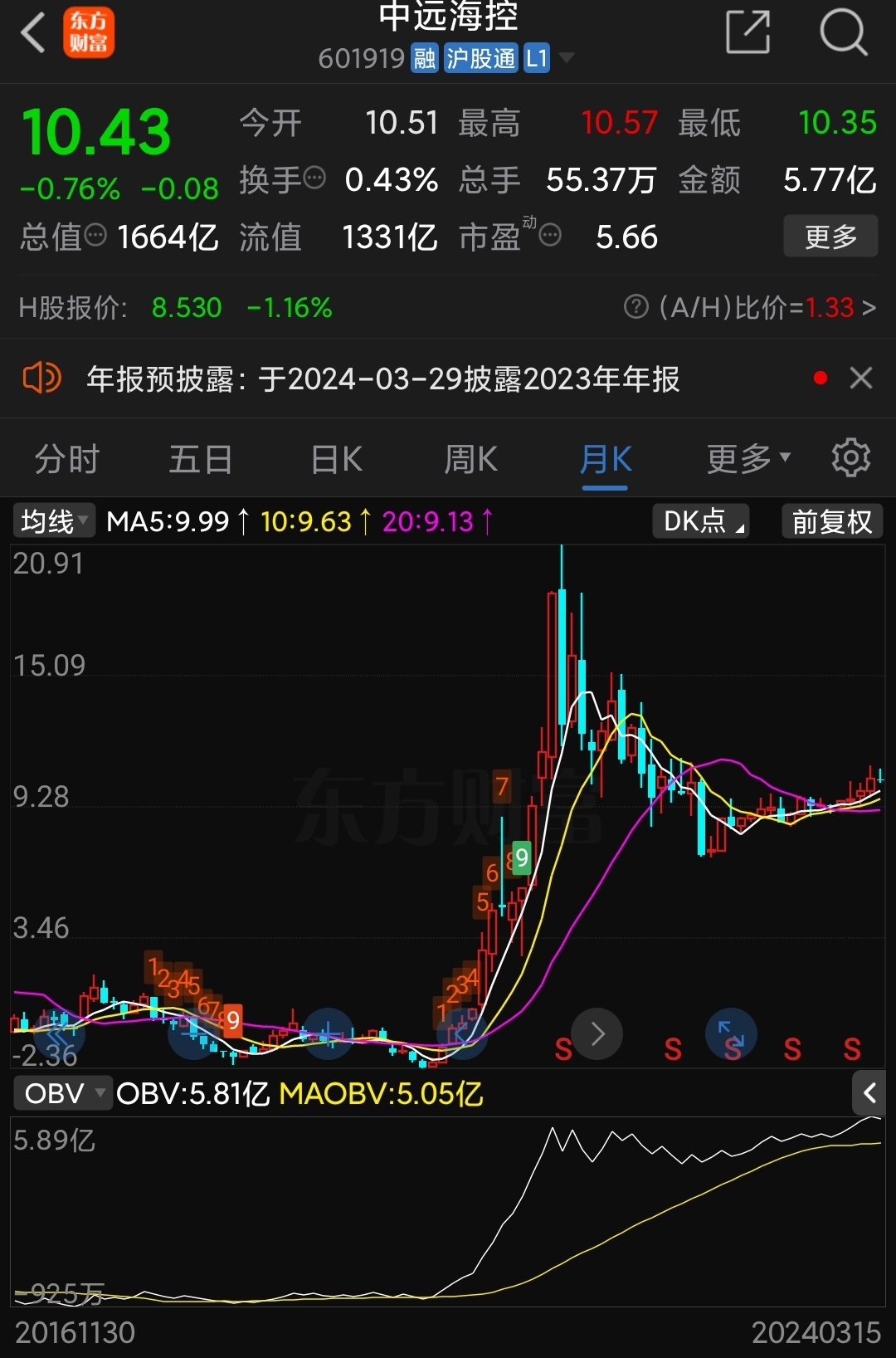Switch price mode to 前复权
Image resolution: width=896 pixels, height=1358 pixels.
pyautogui.click(x=831, y=520)
